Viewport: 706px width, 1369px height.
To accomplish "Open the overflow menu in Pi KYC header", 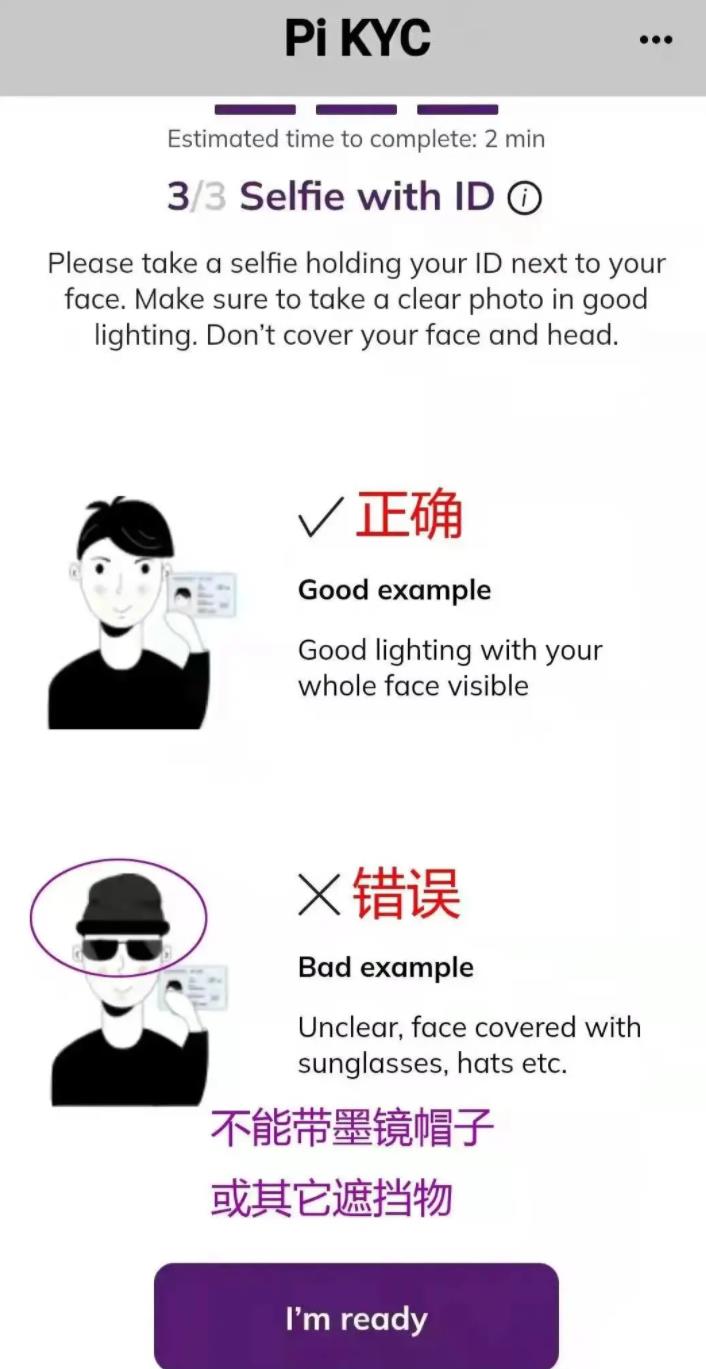I will 655,40.
